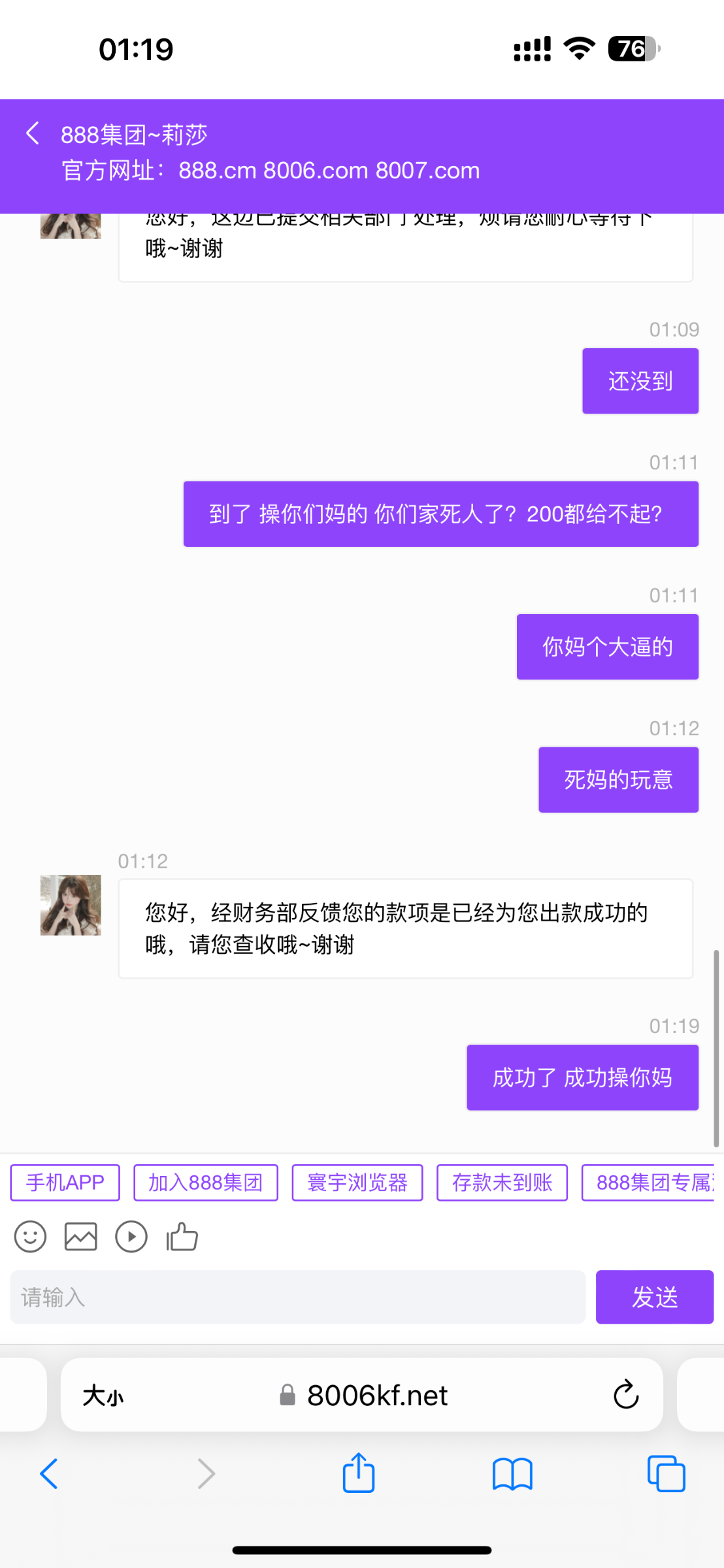The width and height of the screenshot is (724, 1568).
Task: Click the customer service avatar photo
Action: [69, 904]
